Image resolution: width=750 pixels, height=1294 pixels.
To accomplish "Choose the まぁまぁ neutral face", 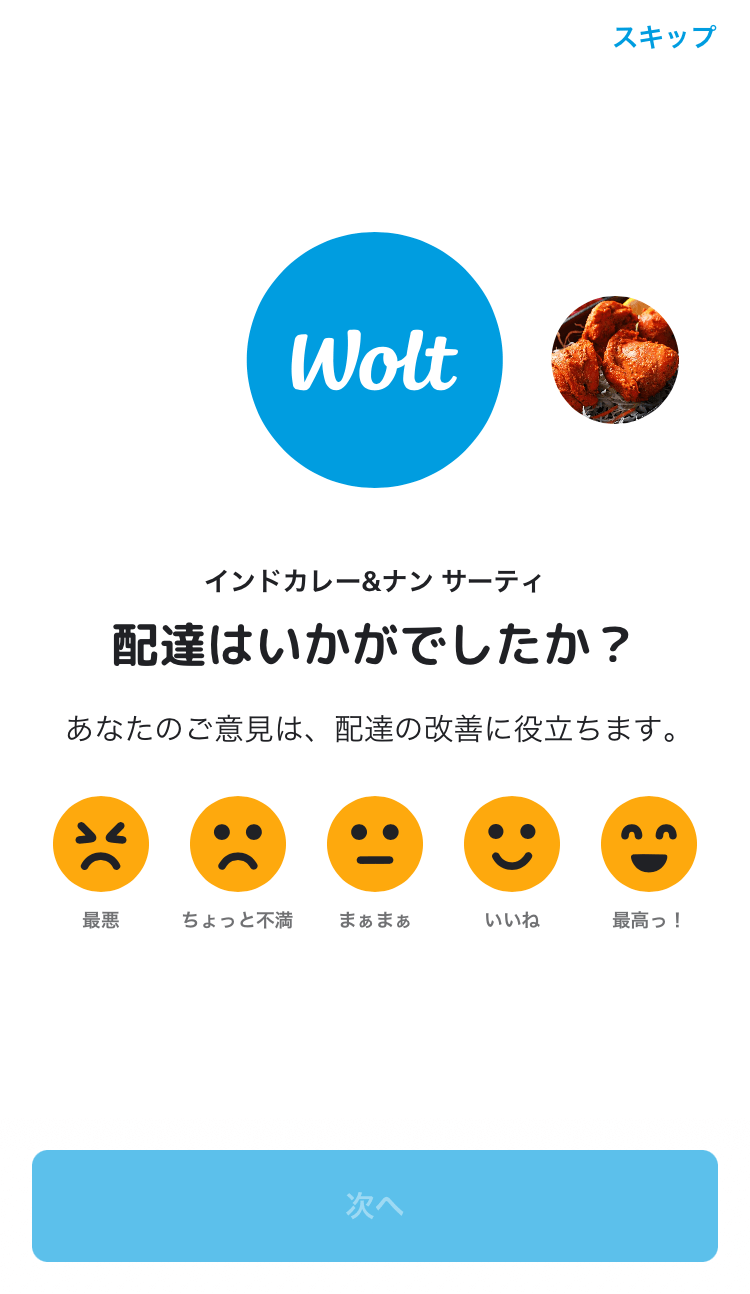I will point(375,844).
